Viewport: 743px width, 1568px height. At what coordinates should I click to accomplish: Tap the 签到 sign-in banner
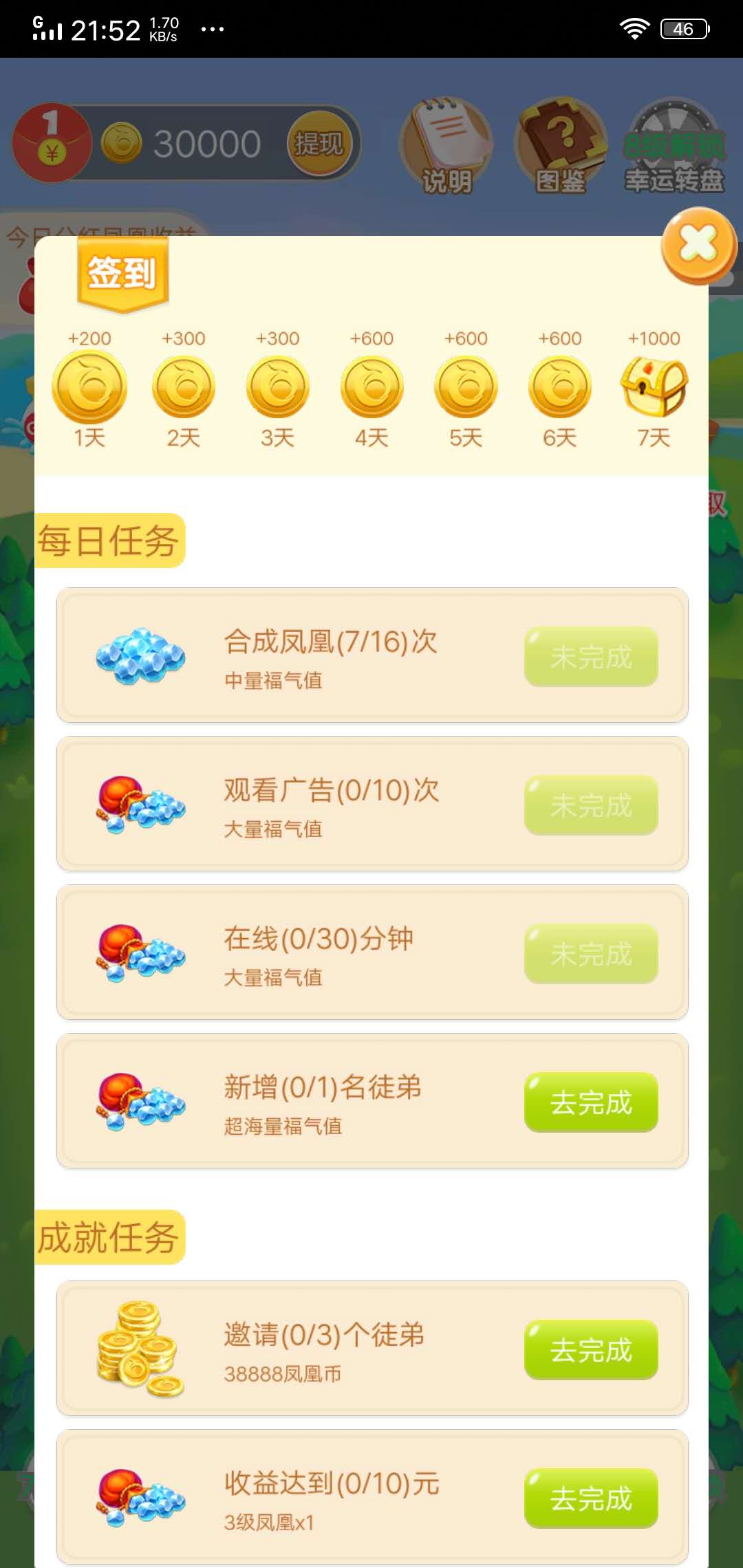(122, 272)
